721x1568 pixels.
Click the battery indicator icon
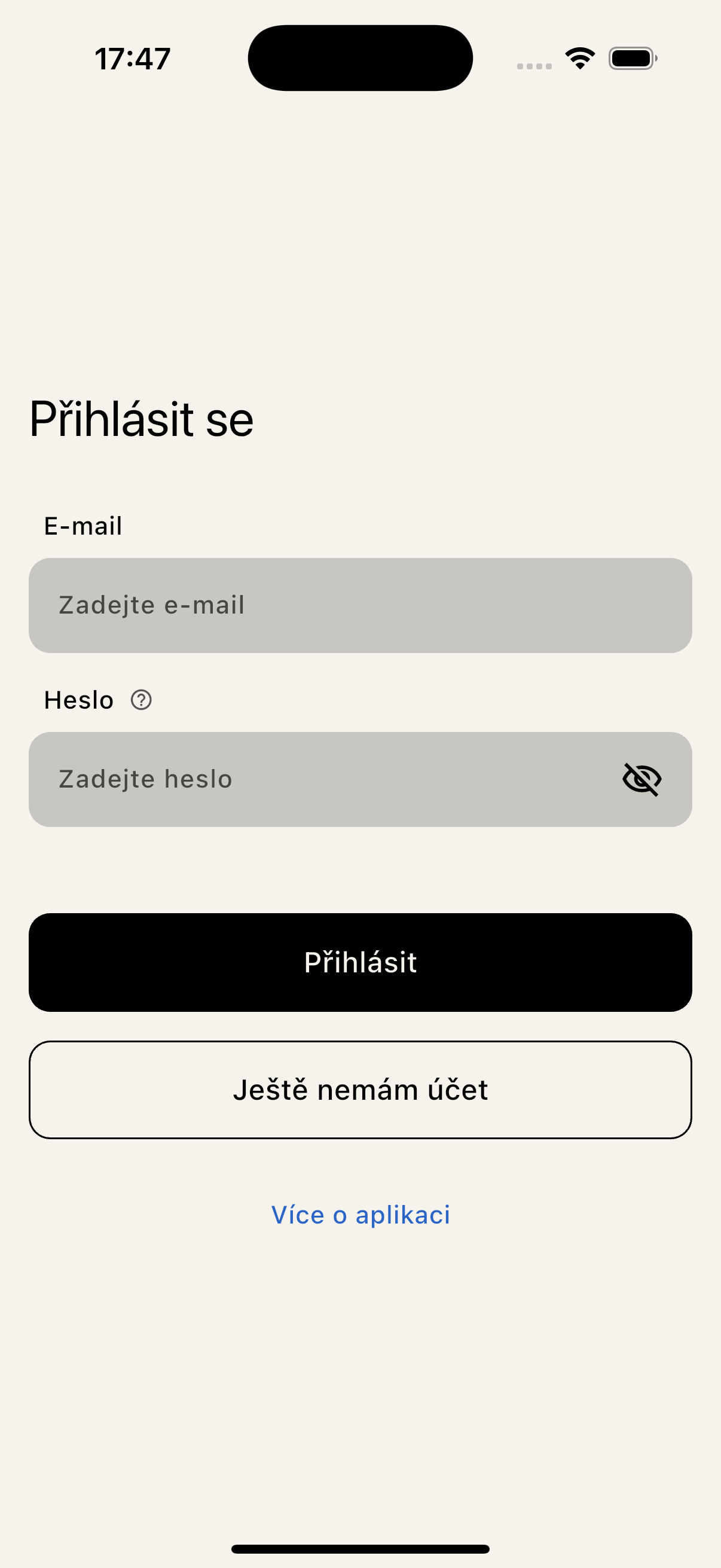pos(631,58)
